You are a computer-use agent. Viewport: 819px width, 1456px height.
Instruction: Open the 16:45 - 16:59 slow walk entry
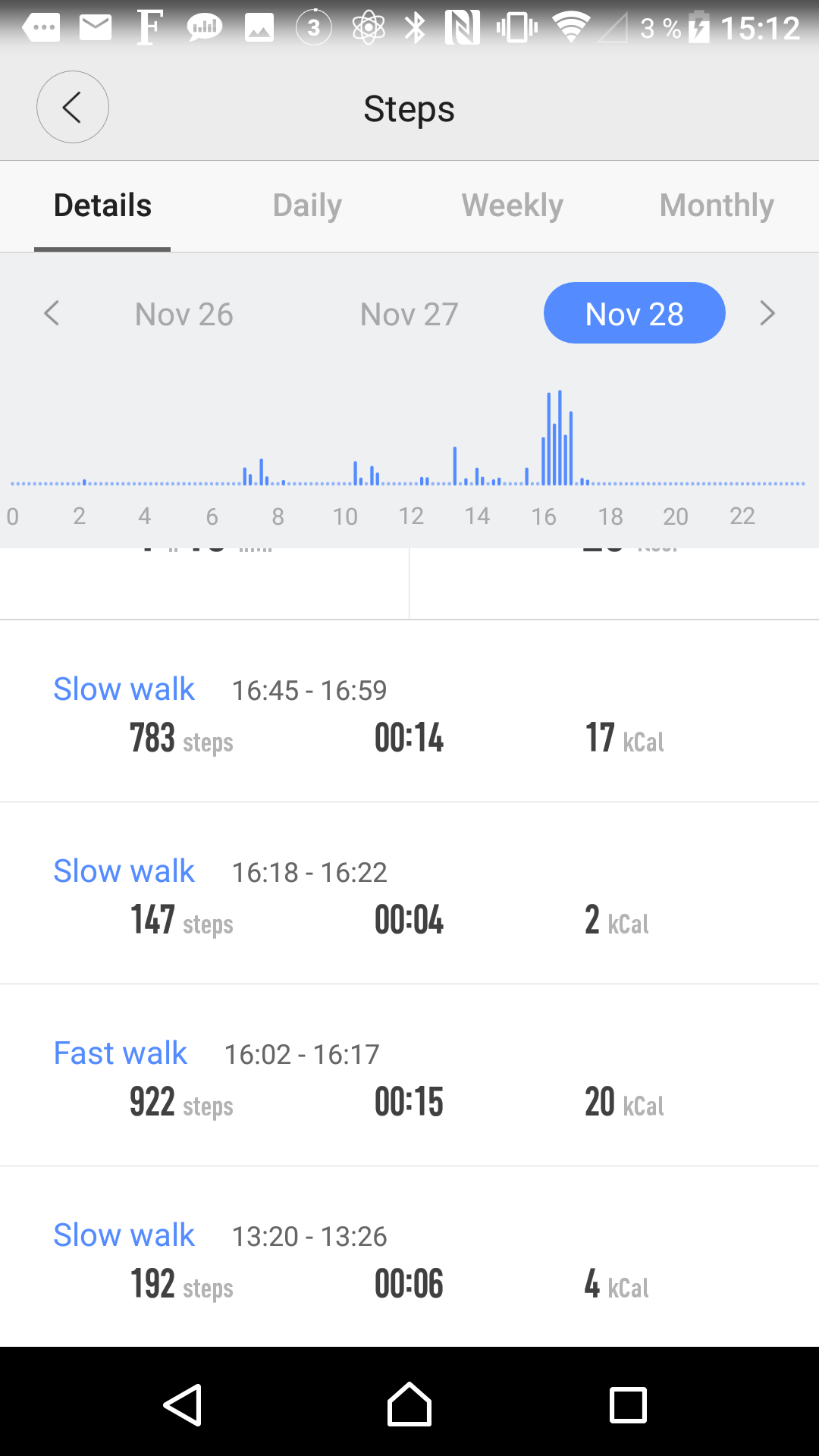tap(409, 713)
